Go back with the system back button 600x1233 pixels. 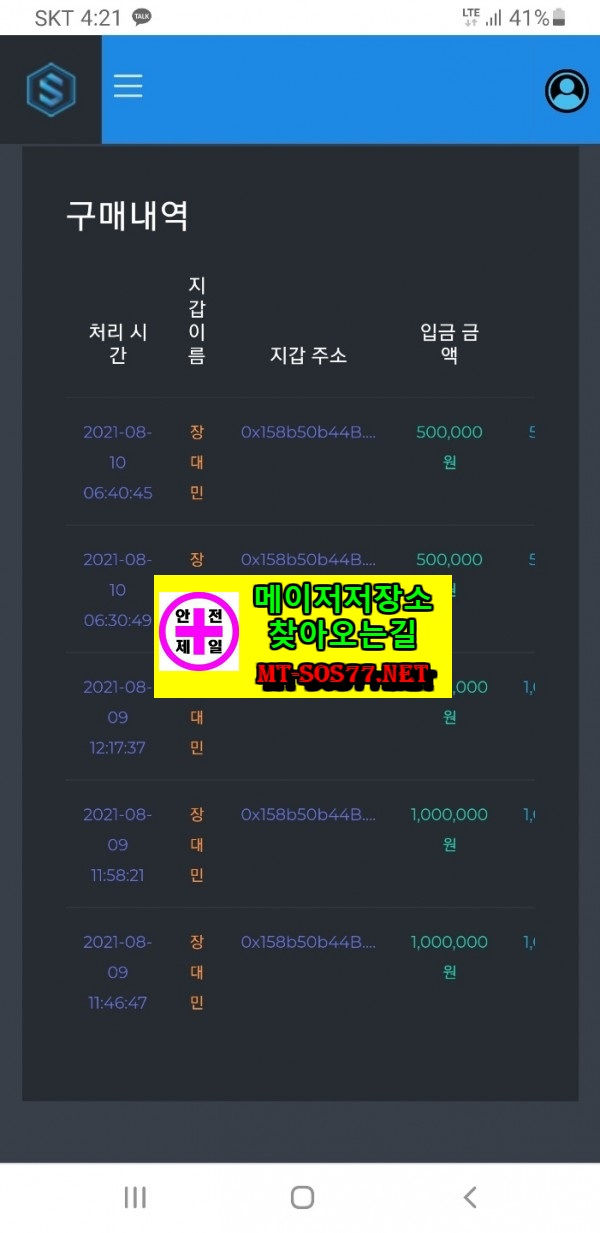click(470, 1197)
